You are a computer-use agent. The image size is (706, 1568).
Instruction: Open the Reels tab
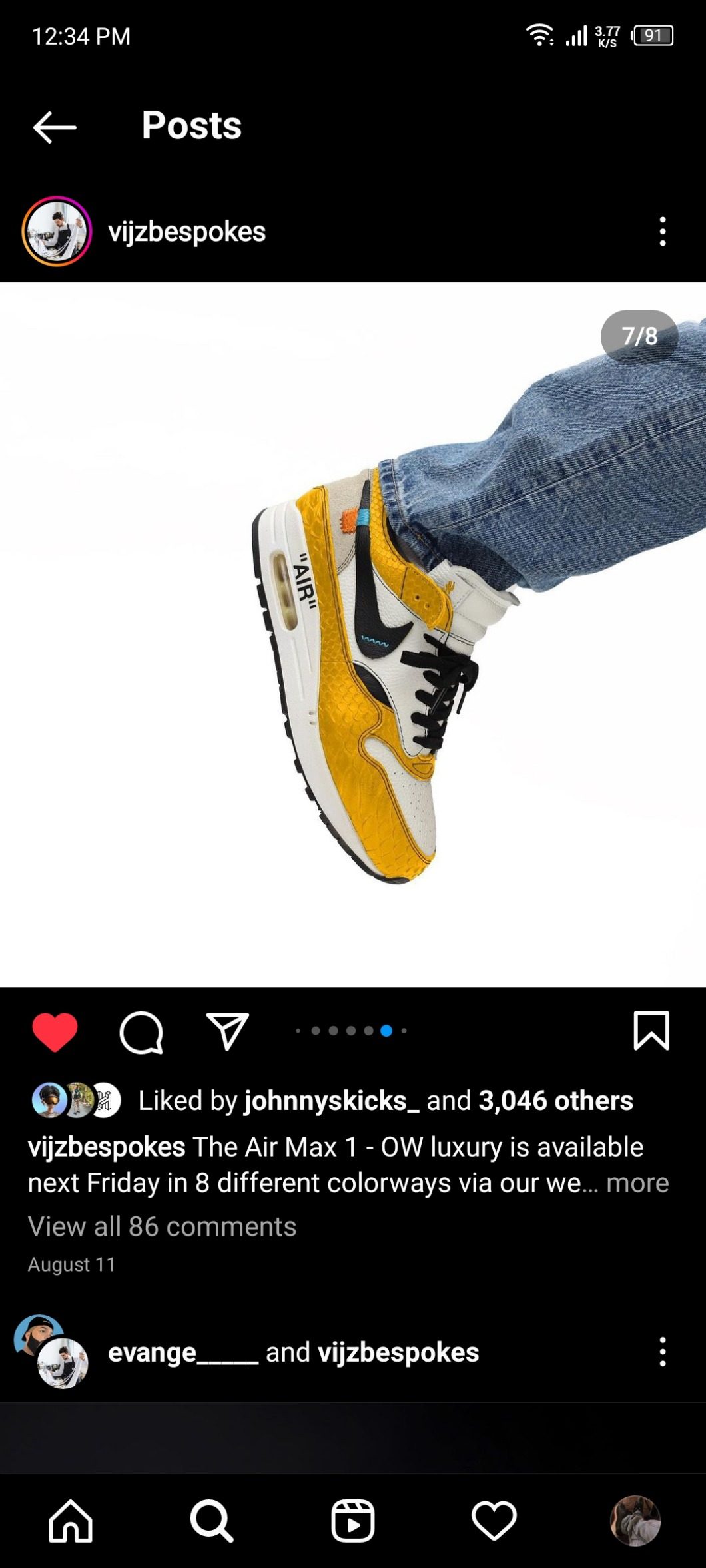[353, 1521]
